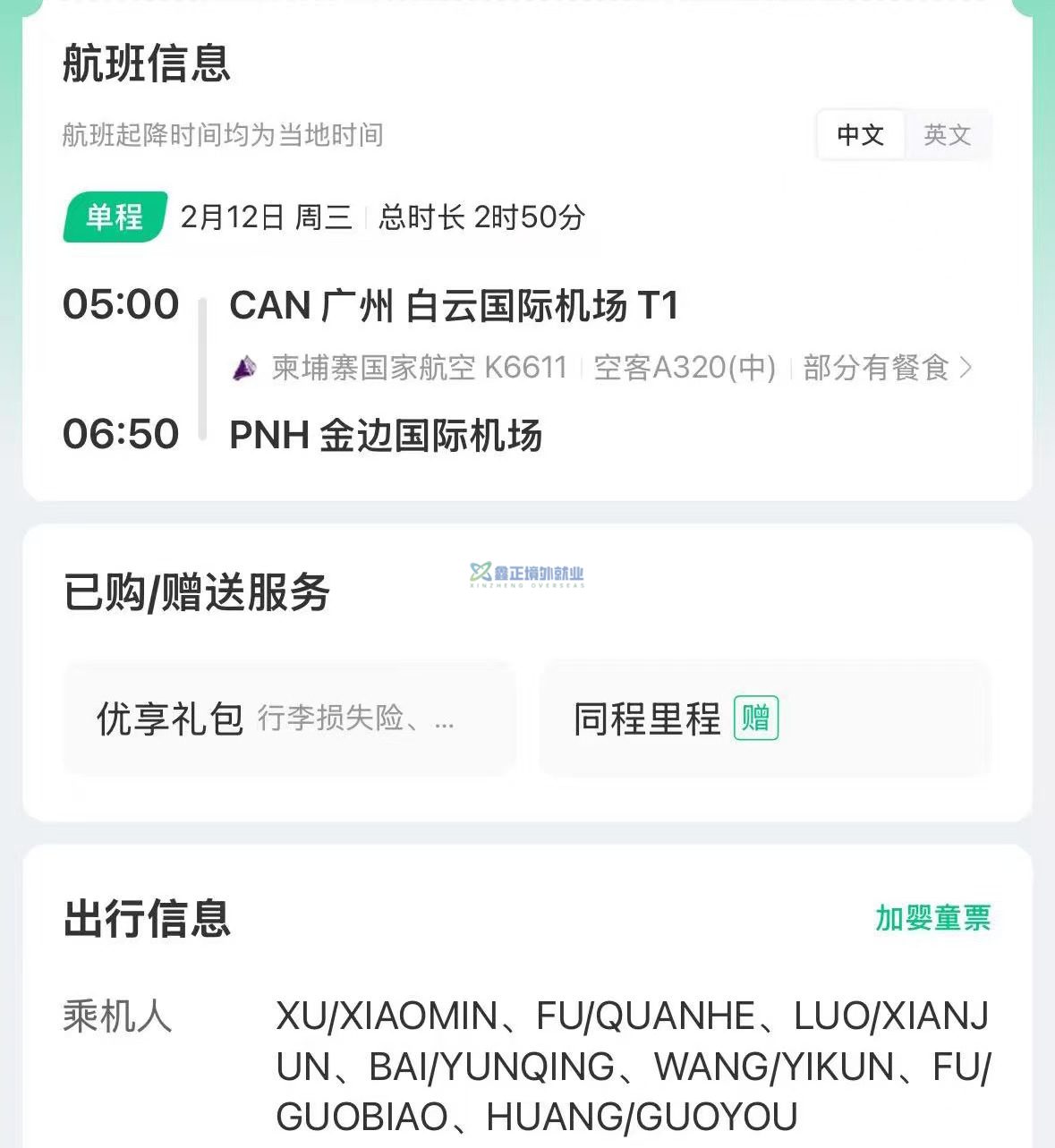Open the 同程里程 gift card
The height and width of the screenshot is (1148, 1055).
(x=764, y=719)
